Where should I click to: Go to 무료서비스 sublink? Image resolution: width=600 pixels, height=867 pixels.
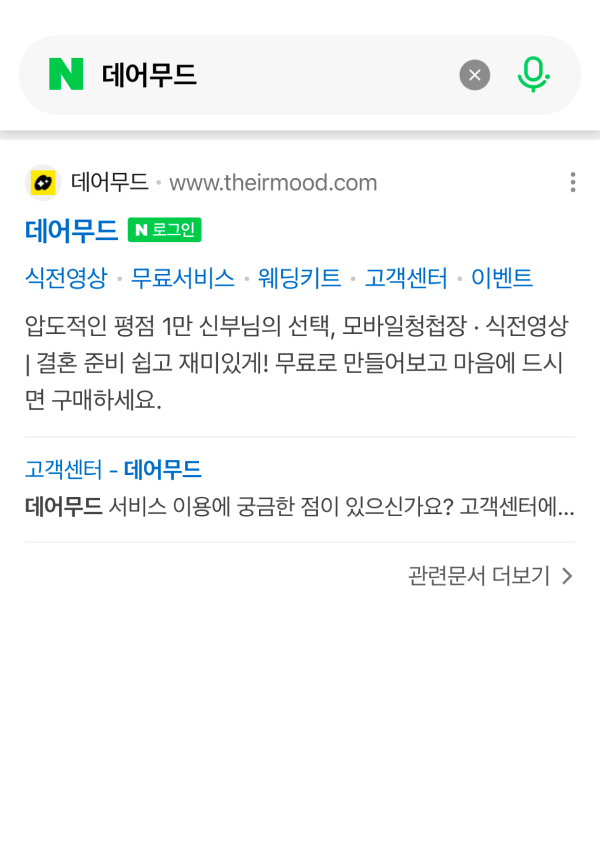point(183,278)
